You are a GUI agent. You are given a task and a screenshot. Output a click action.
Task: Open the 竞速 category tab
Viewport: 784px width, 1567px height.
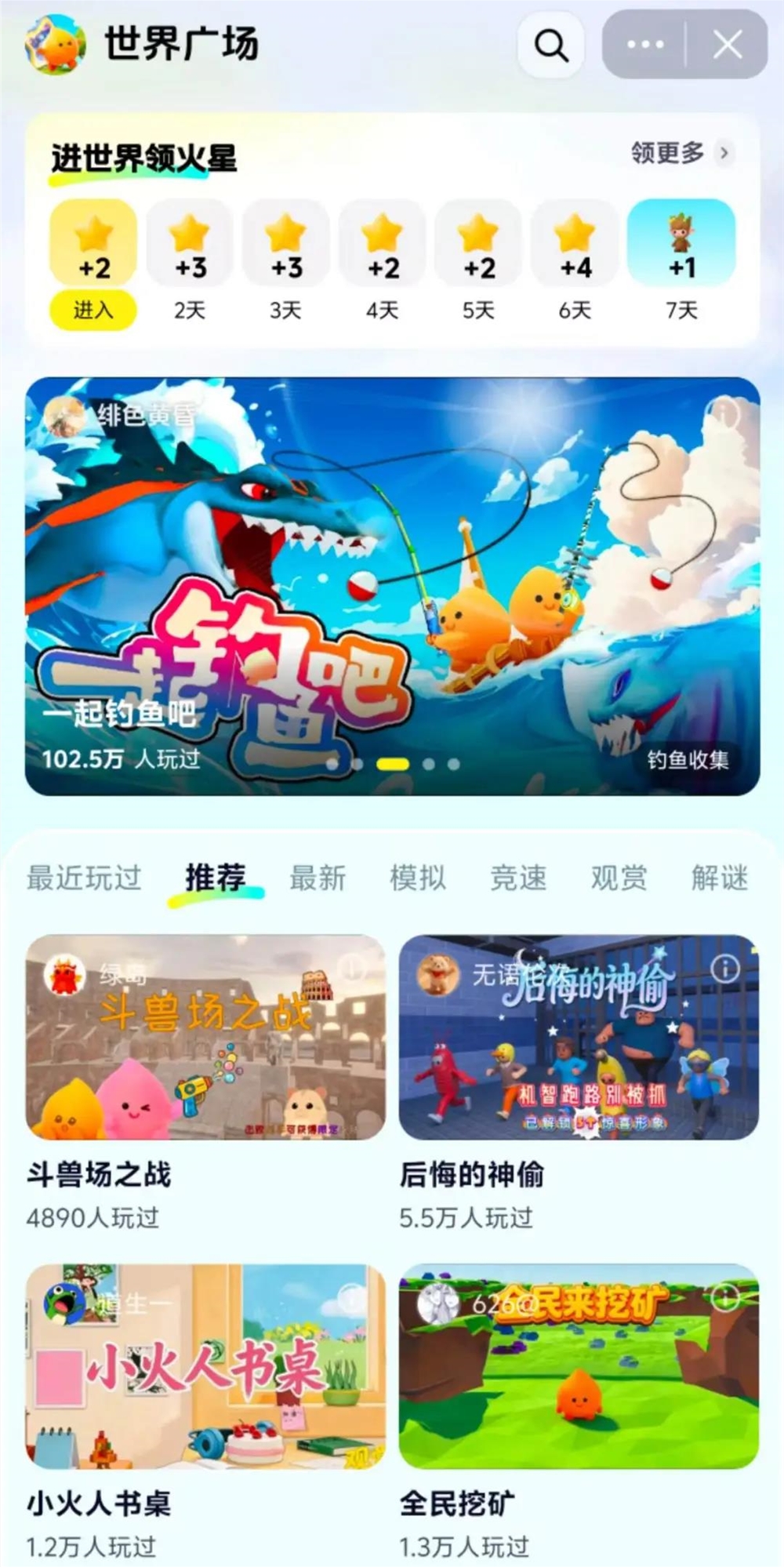click(520, 878)
